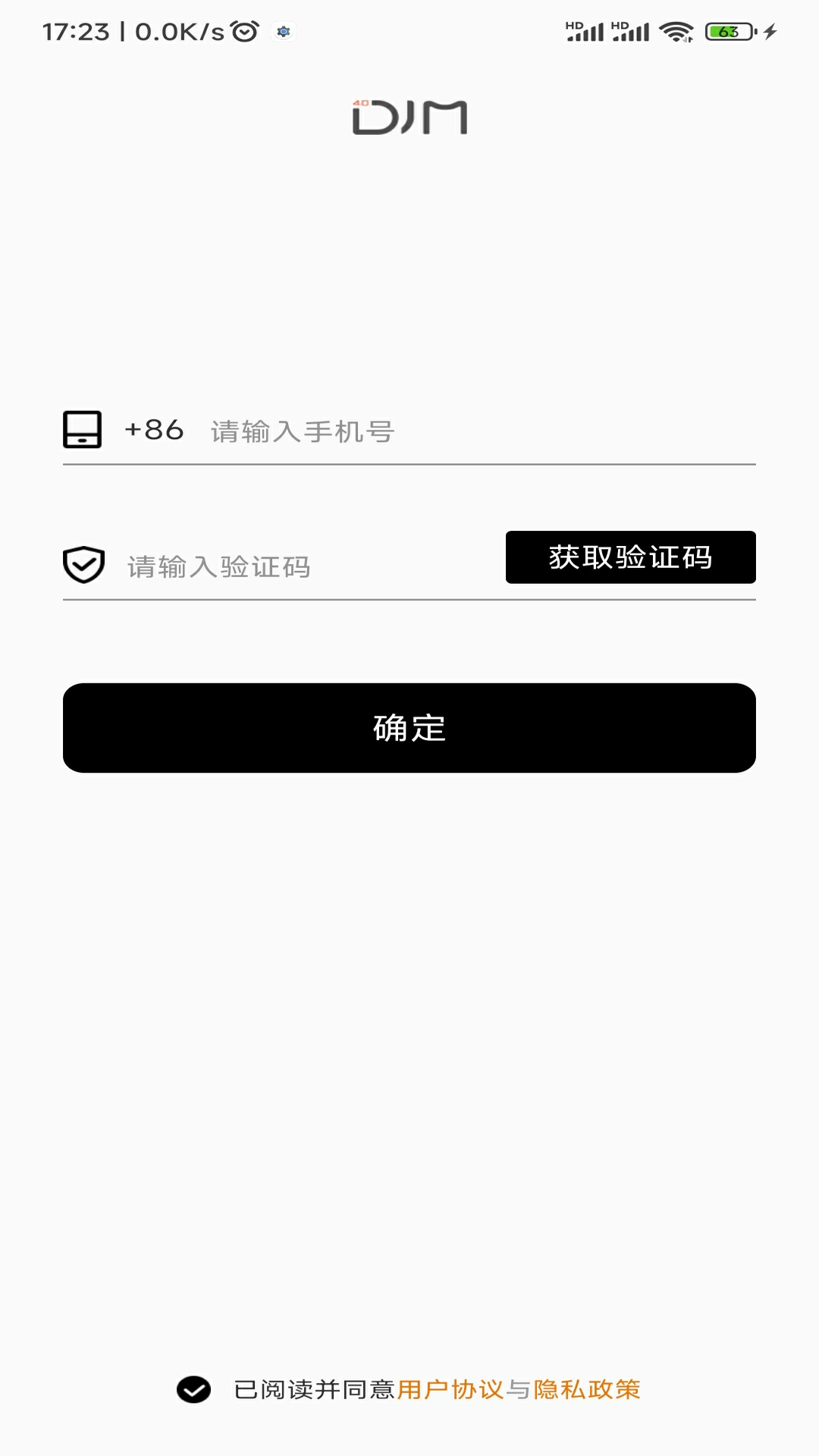819x1456 pixels.
Task: Uncheck the agreement consent checkbox
Action: pyautogui.click(x=196, y=1404)
